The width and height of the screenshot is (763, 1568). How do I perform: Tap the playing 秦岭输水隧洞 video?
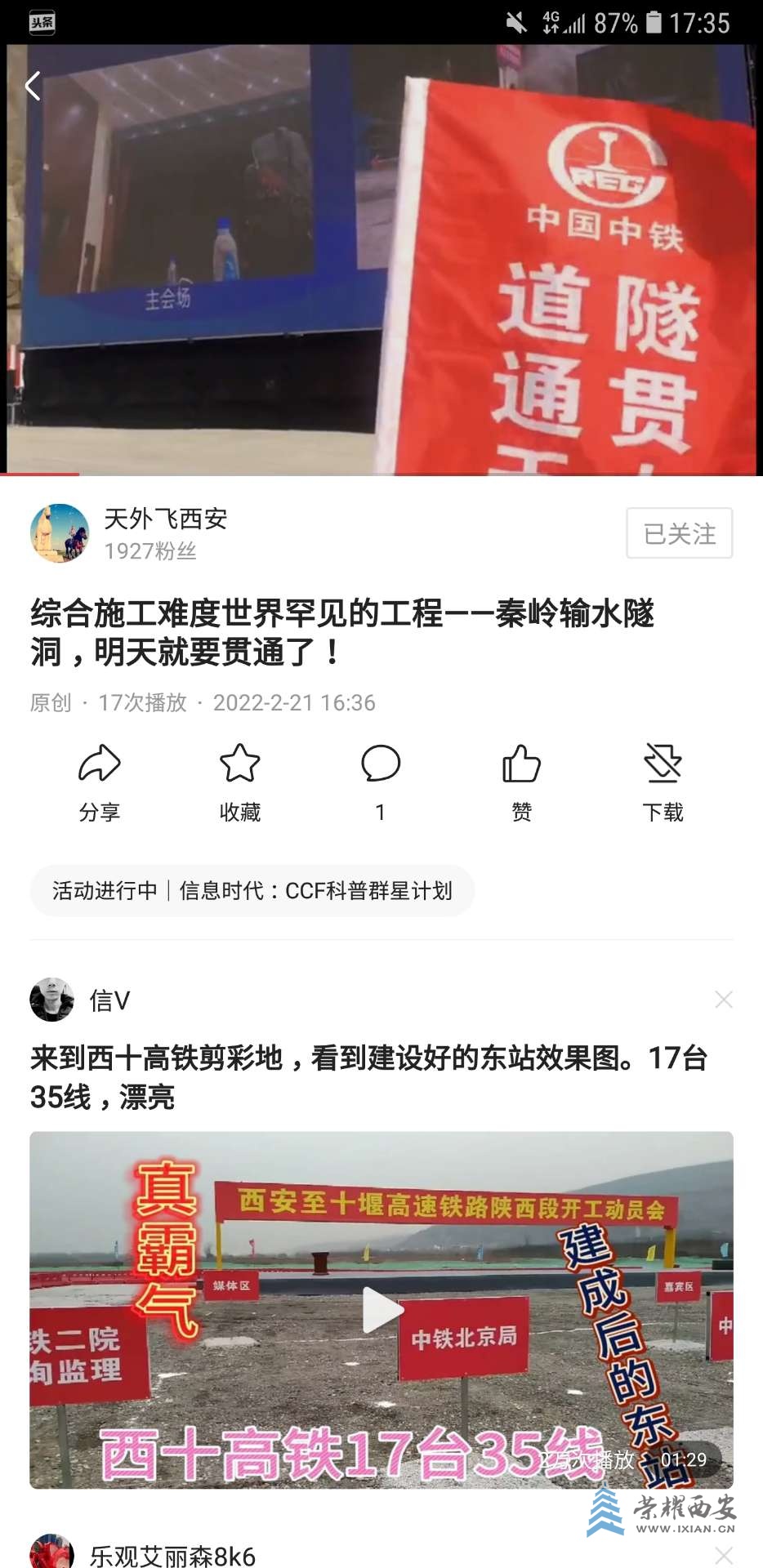click(x=381, y=261)
